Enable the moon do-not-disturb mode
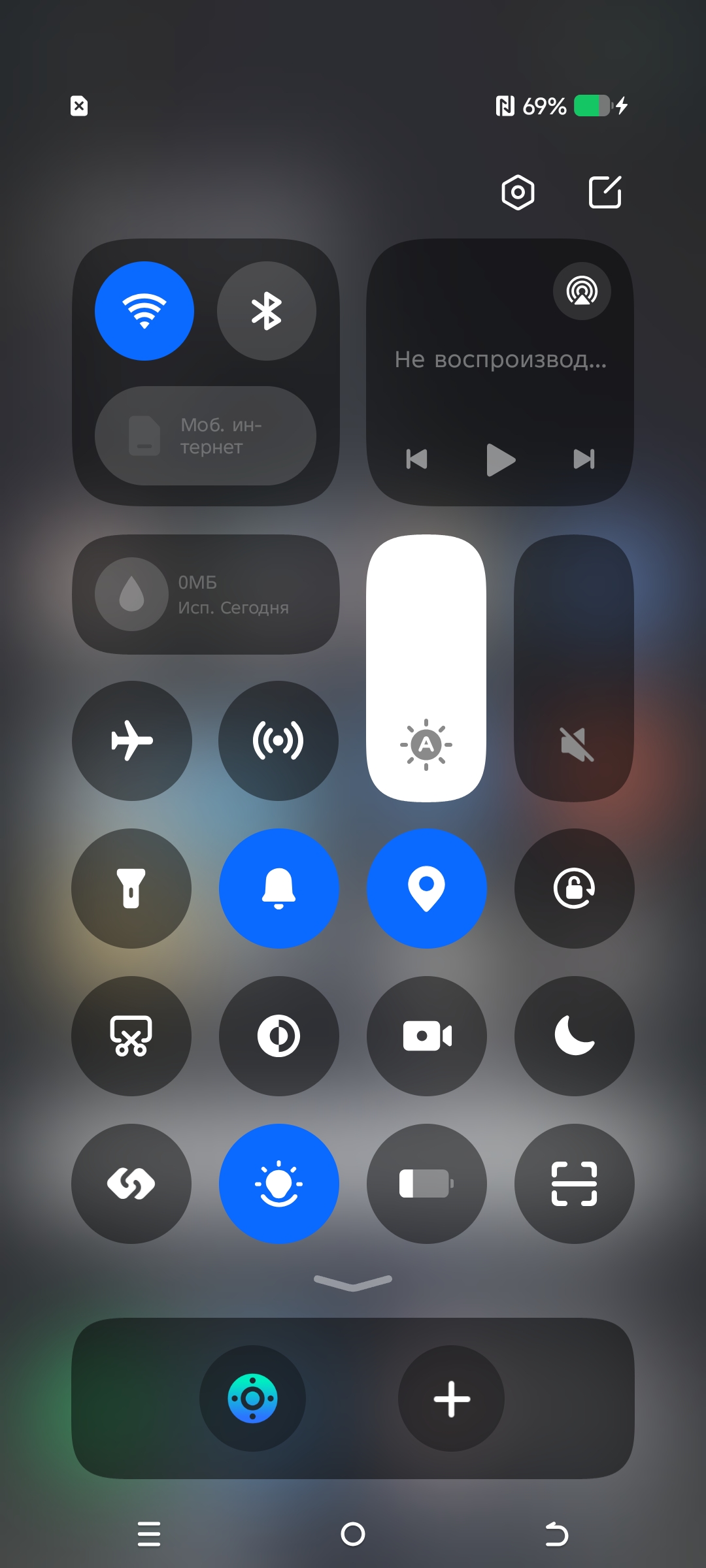706x1568 pixels. click(575, 1036)
